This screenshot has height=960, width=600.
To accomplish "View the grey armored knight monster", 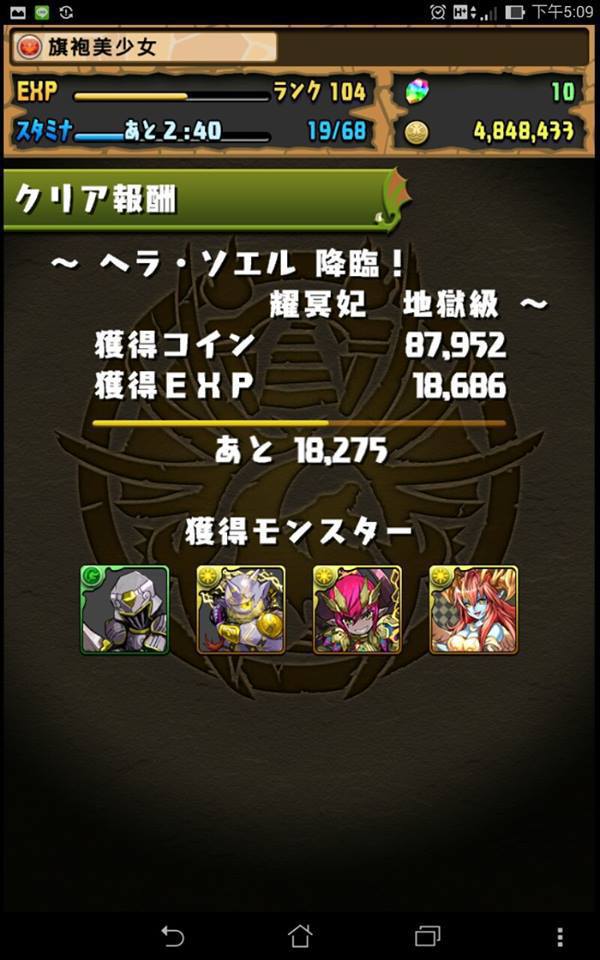I will 125,609.
